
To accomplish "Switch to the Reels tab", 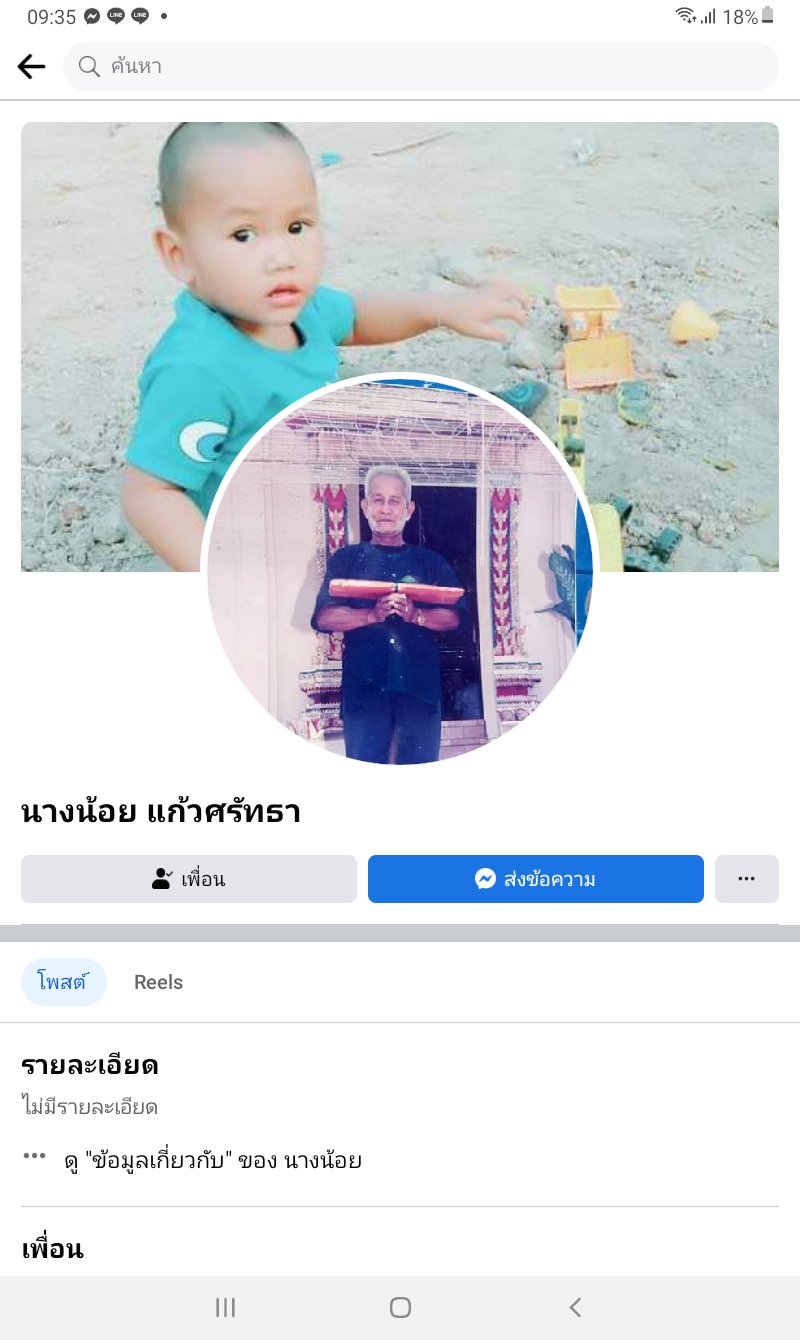I will 158,982.
